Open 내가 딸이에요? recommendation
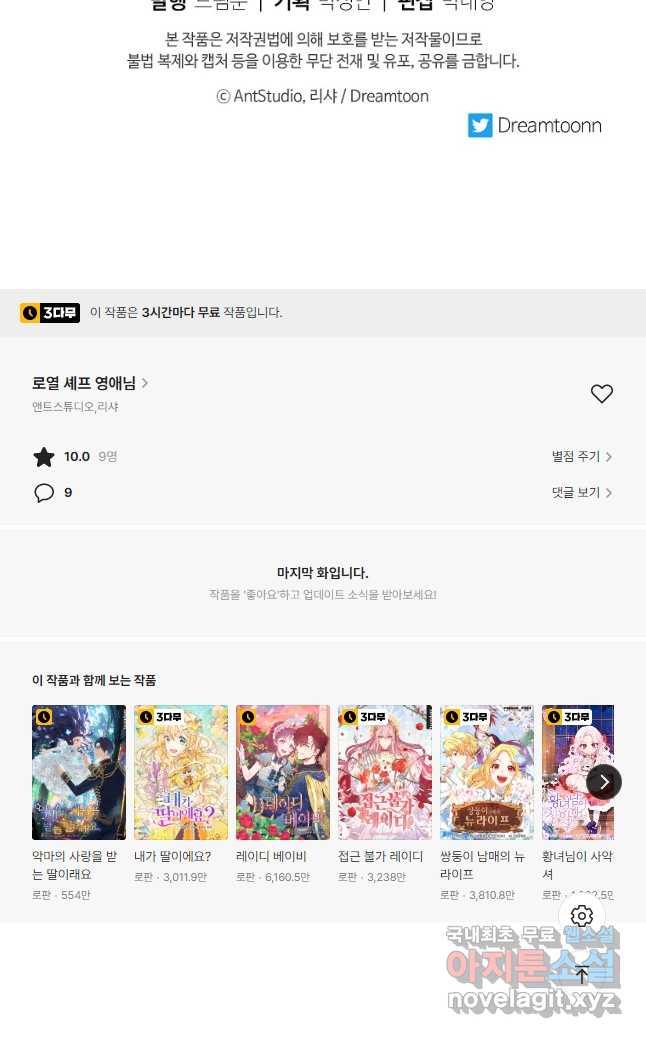Viewport: 646px width, 1038px height. pyautogui.click(x=181, y=772)
